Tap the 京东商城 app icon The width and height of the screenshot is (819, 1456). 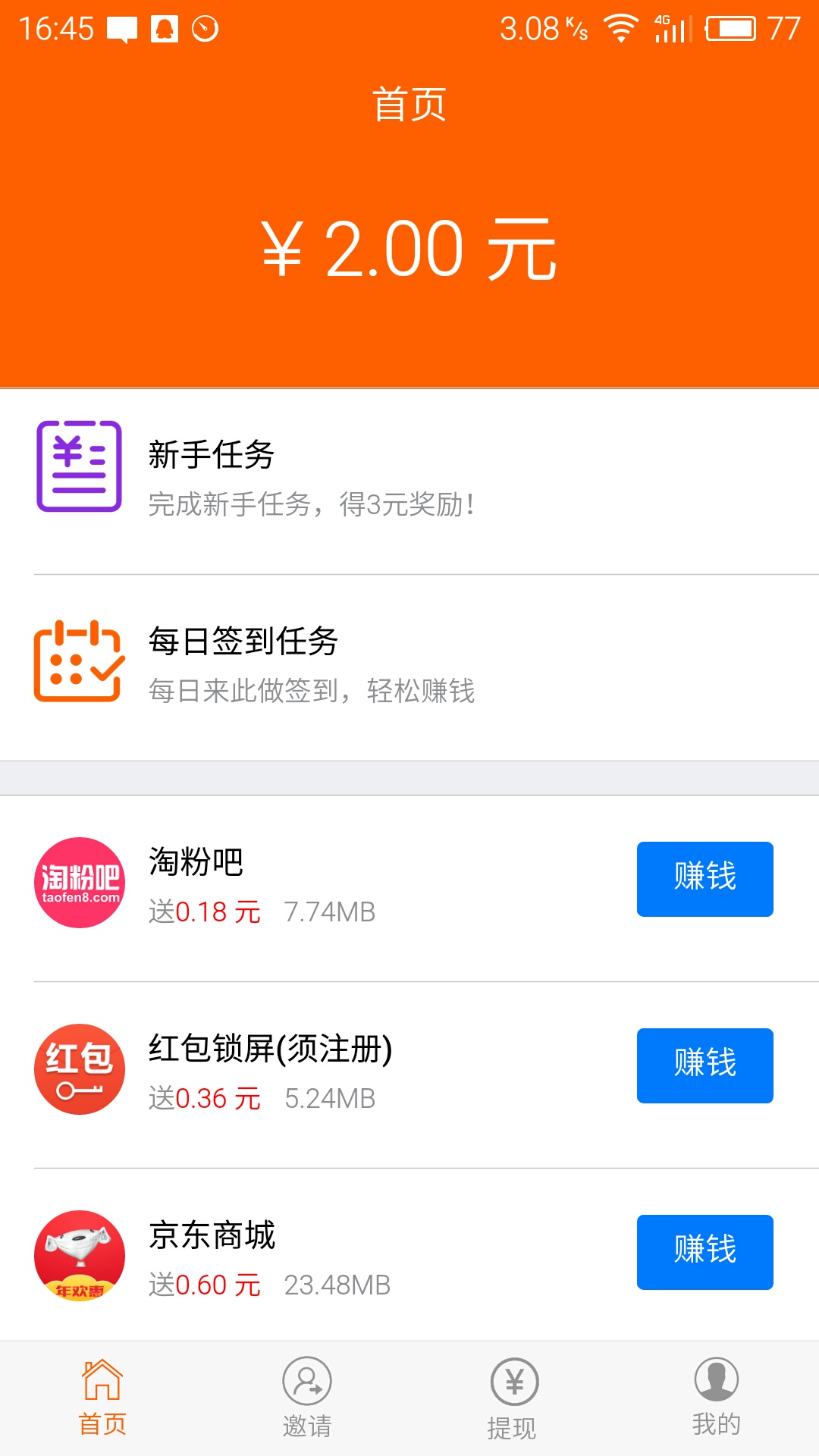80,1253
